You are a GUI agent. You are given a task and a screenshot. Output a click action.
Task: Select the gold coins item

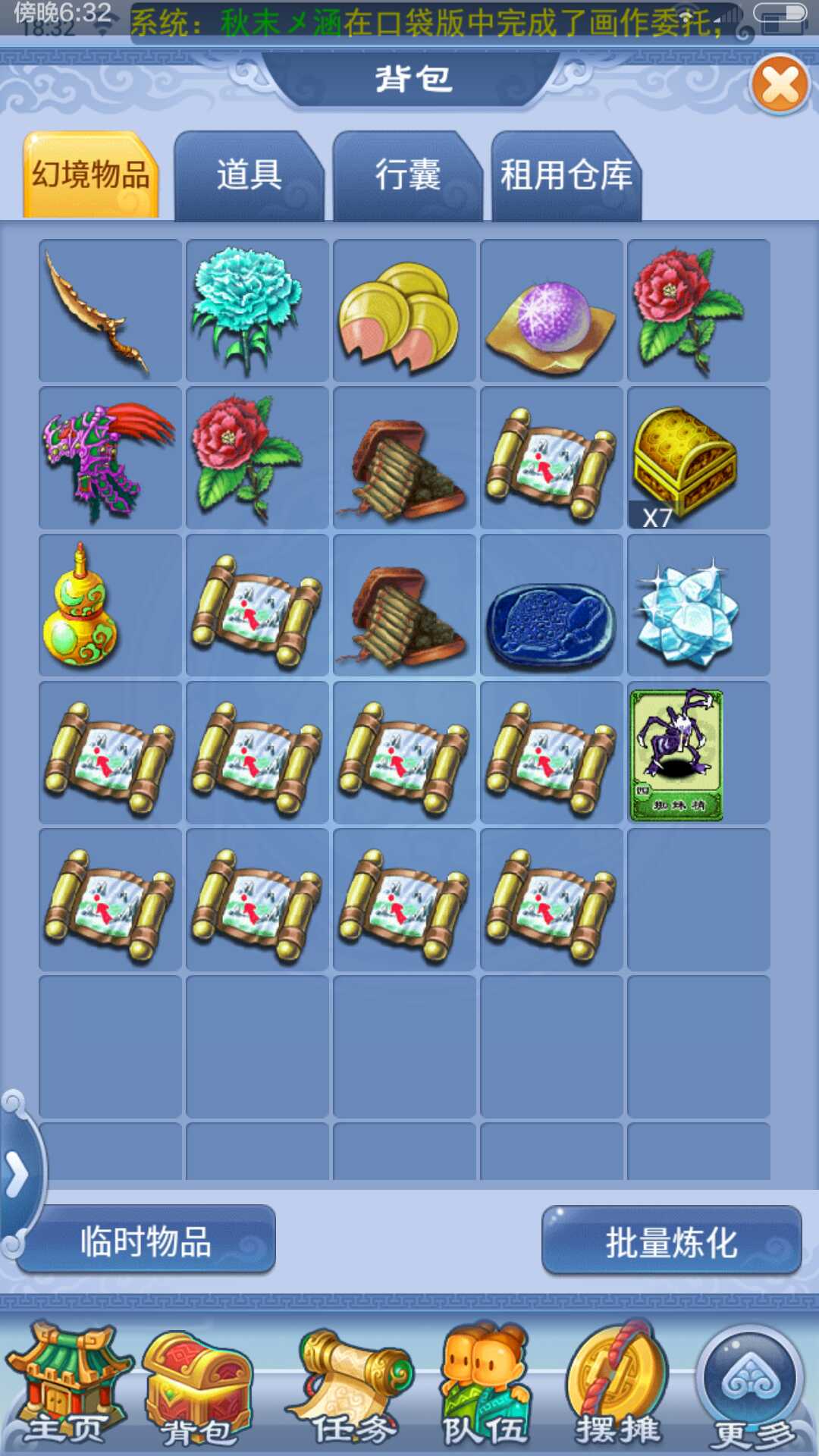click(404, 311)
